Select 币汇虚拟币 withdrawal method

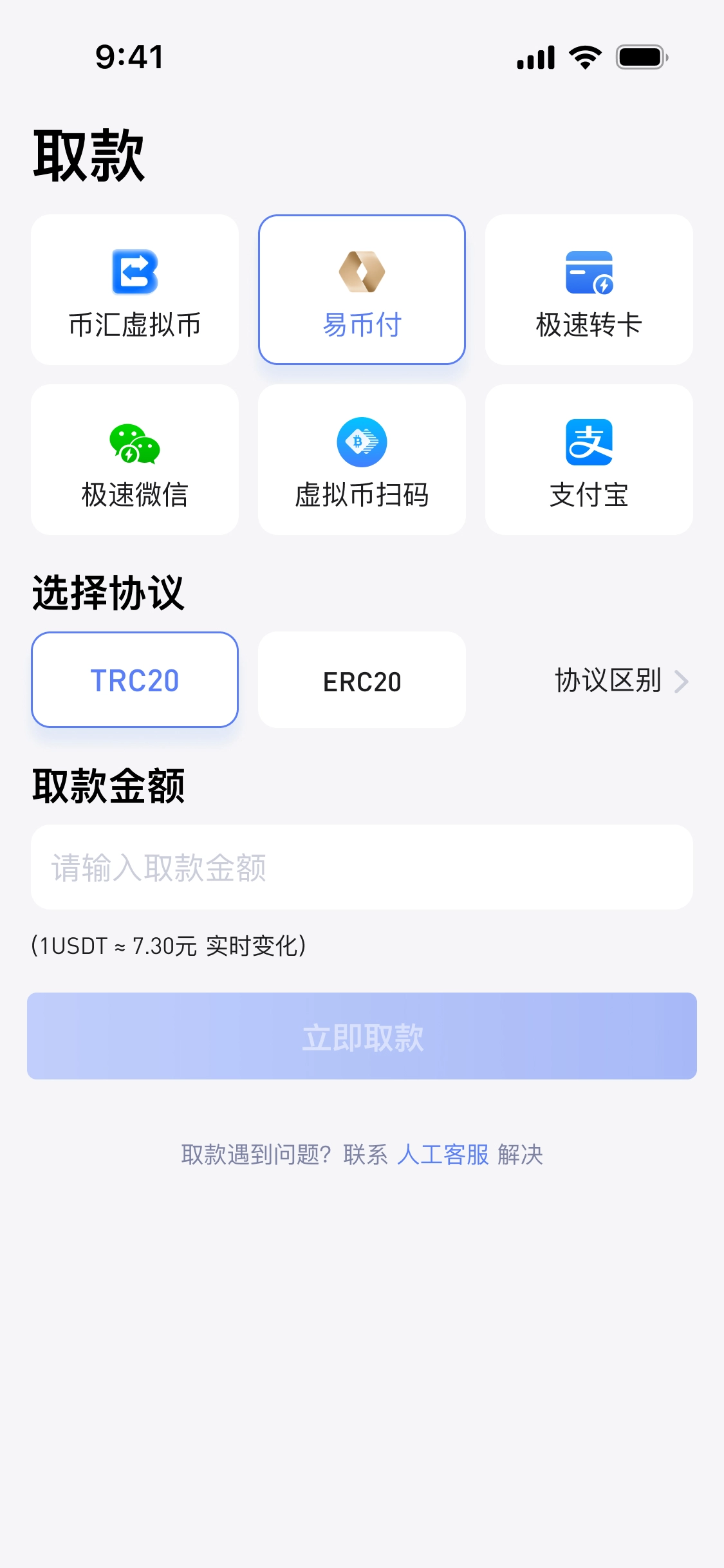click(x=135, y=290)
